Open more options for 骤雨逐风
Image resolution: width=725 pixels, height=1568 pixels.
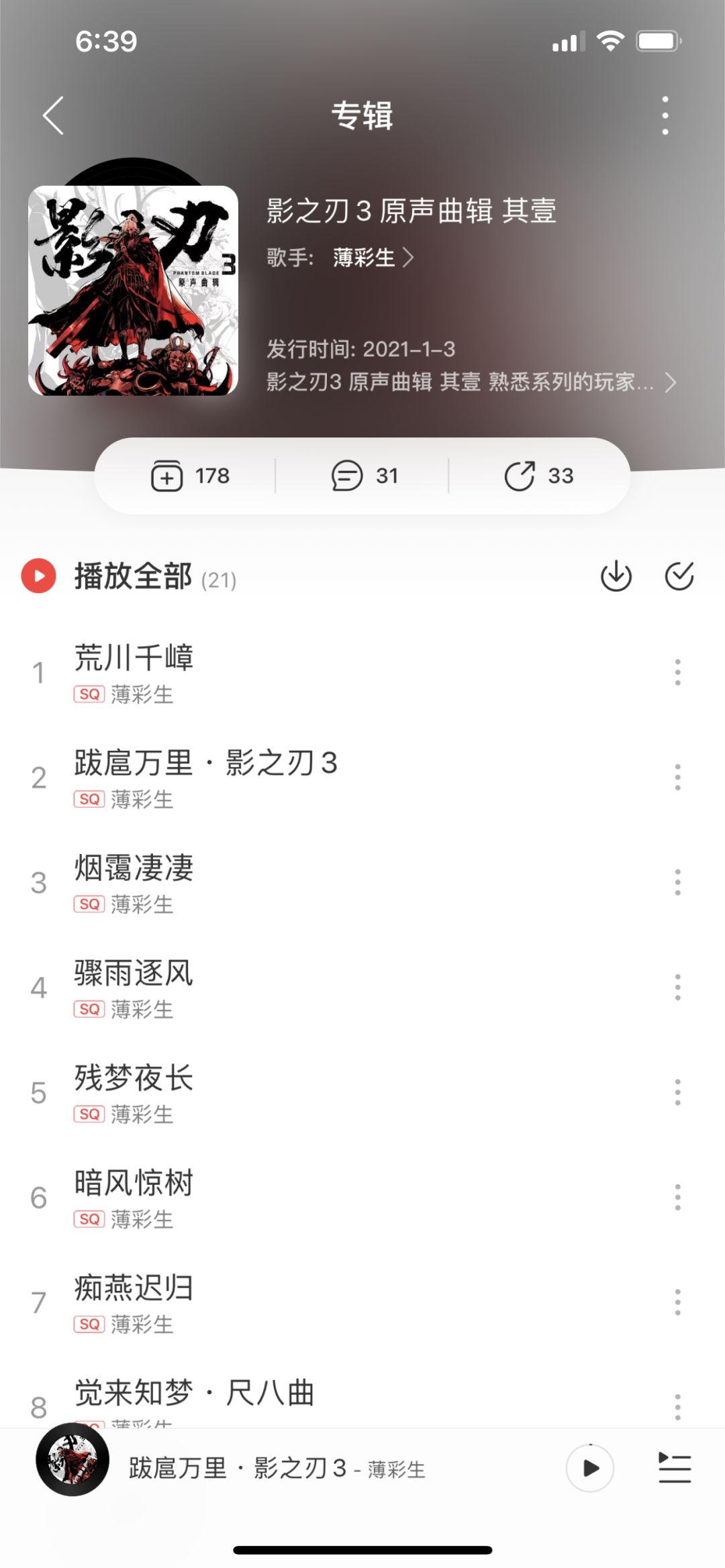click(x=677, y=988)
